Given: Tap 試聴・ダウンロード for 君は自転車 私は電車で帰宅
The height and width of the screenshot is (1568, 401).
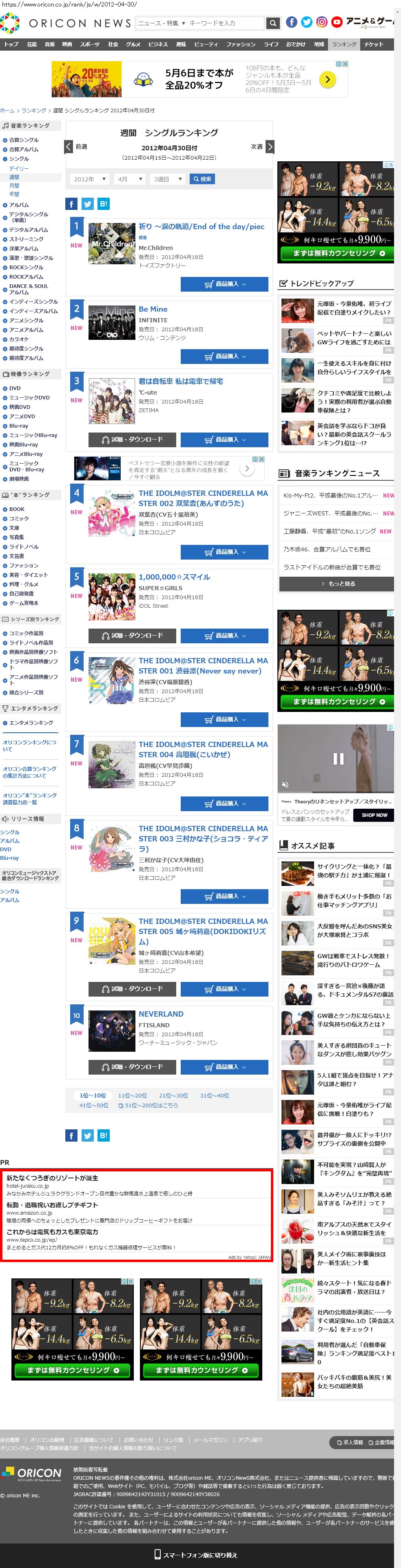Looking at the screenshot, I should (133, 439).
